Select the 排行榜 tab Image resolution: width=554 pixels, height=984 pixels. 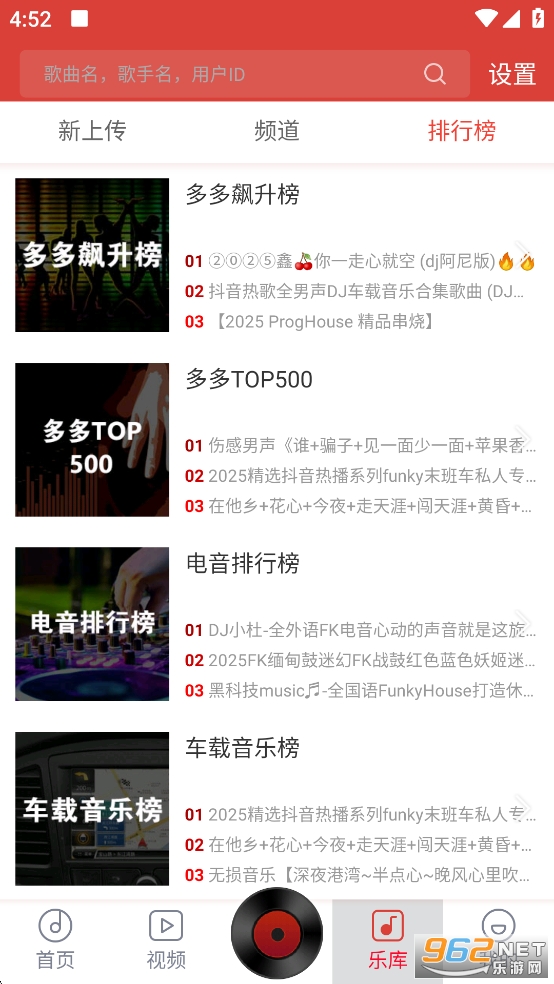point(462,131)
